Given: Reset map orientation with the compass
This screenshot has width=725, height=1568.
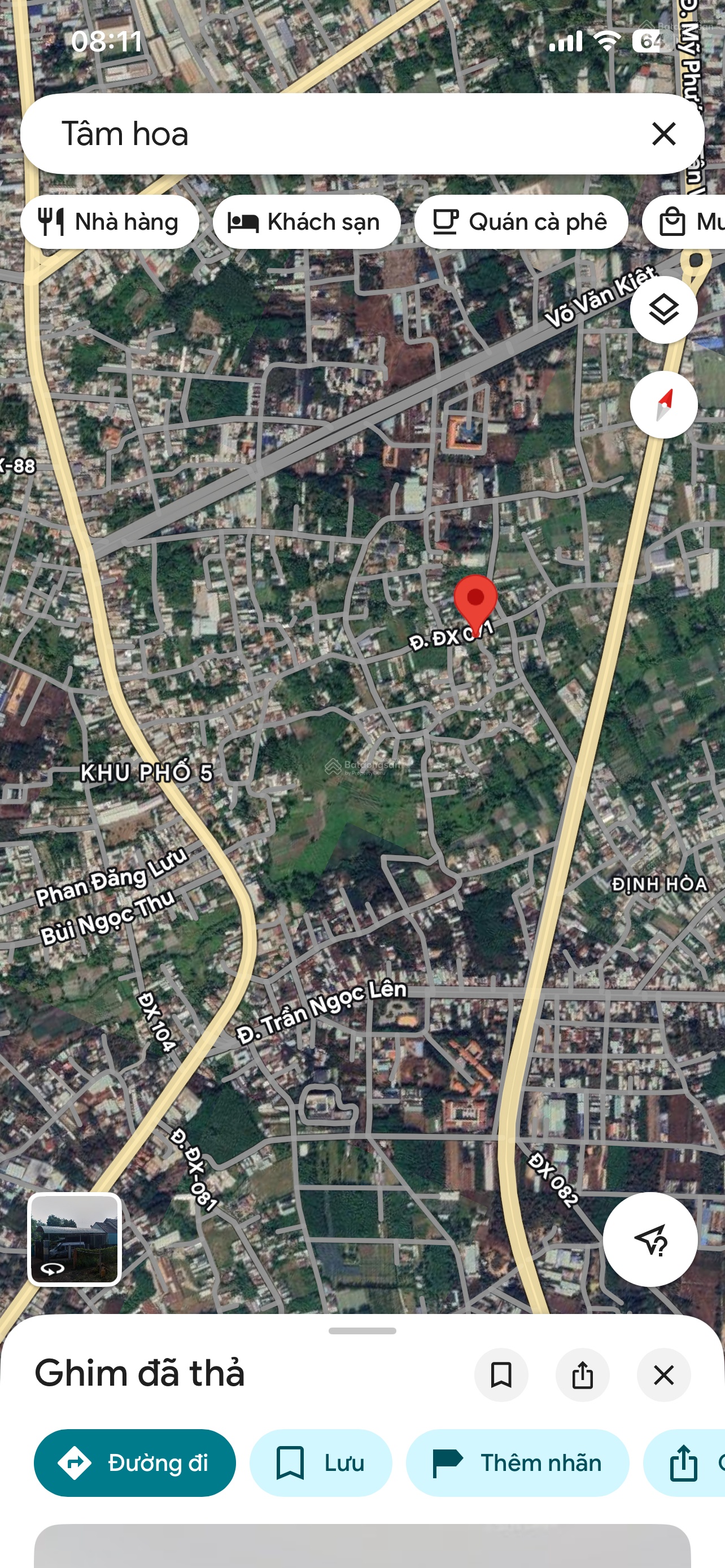Looking at the screenshot, I should point(663,405).
